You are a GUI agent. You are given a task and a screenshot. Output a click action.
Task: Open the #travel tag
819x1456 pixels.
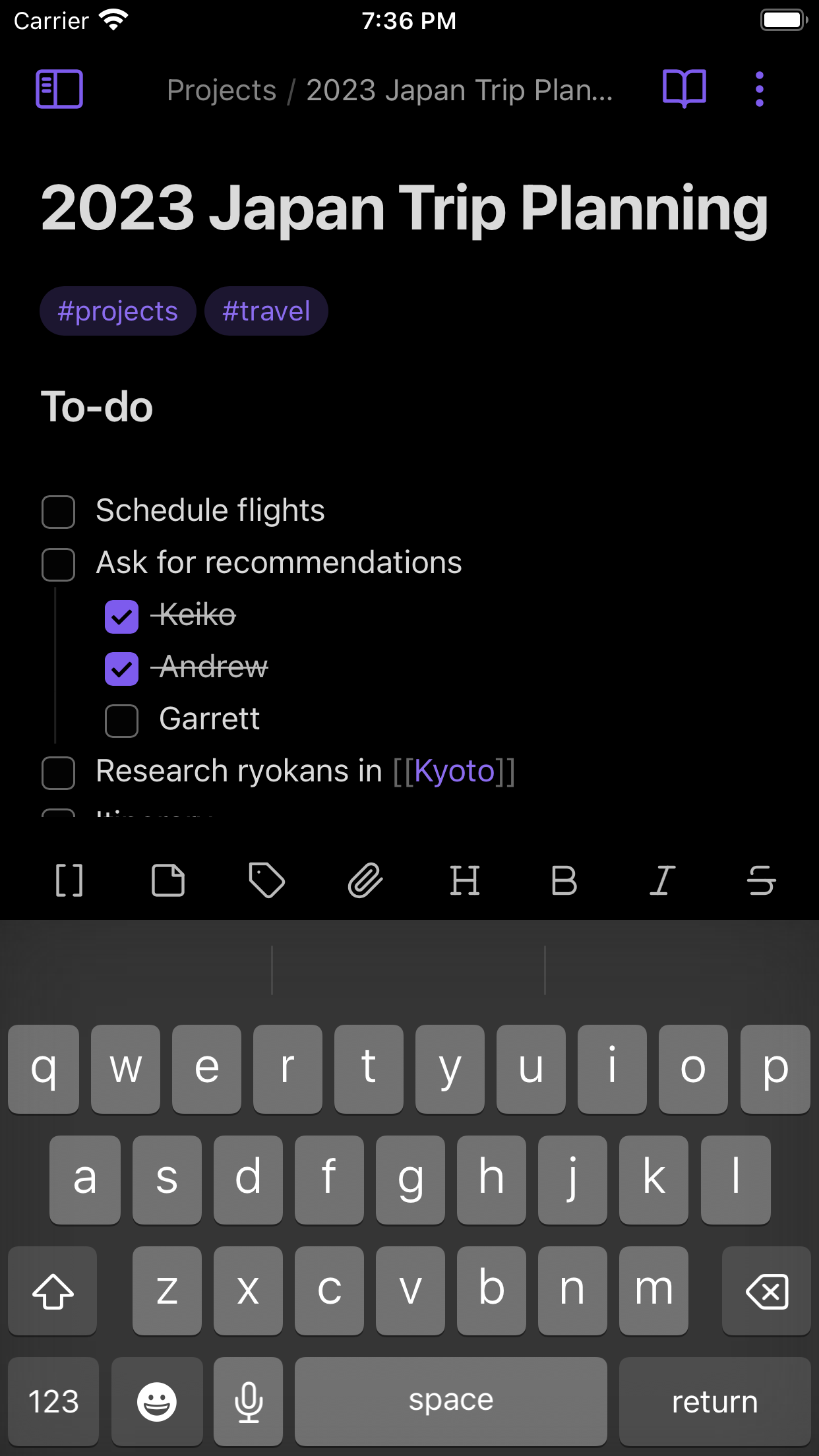[x=266, y=310]
